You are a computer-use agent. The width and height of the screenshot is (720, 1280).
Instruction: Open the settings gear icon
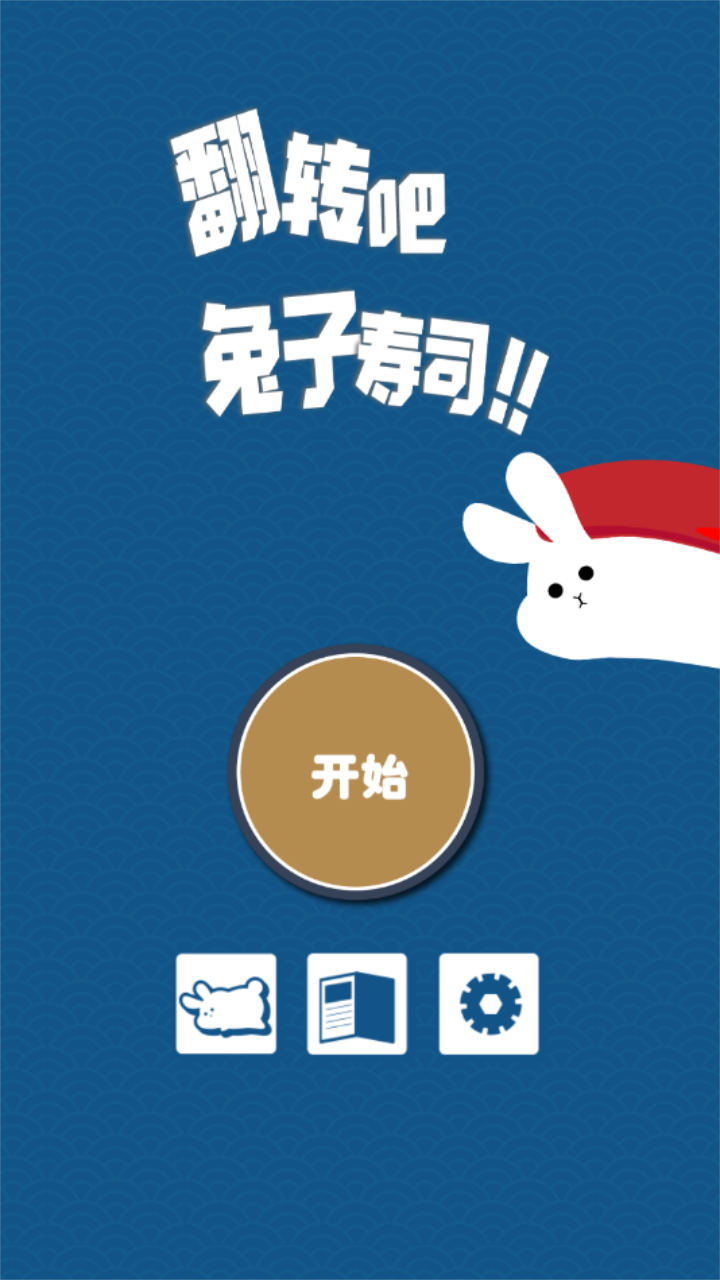[x=489, y=1003]
